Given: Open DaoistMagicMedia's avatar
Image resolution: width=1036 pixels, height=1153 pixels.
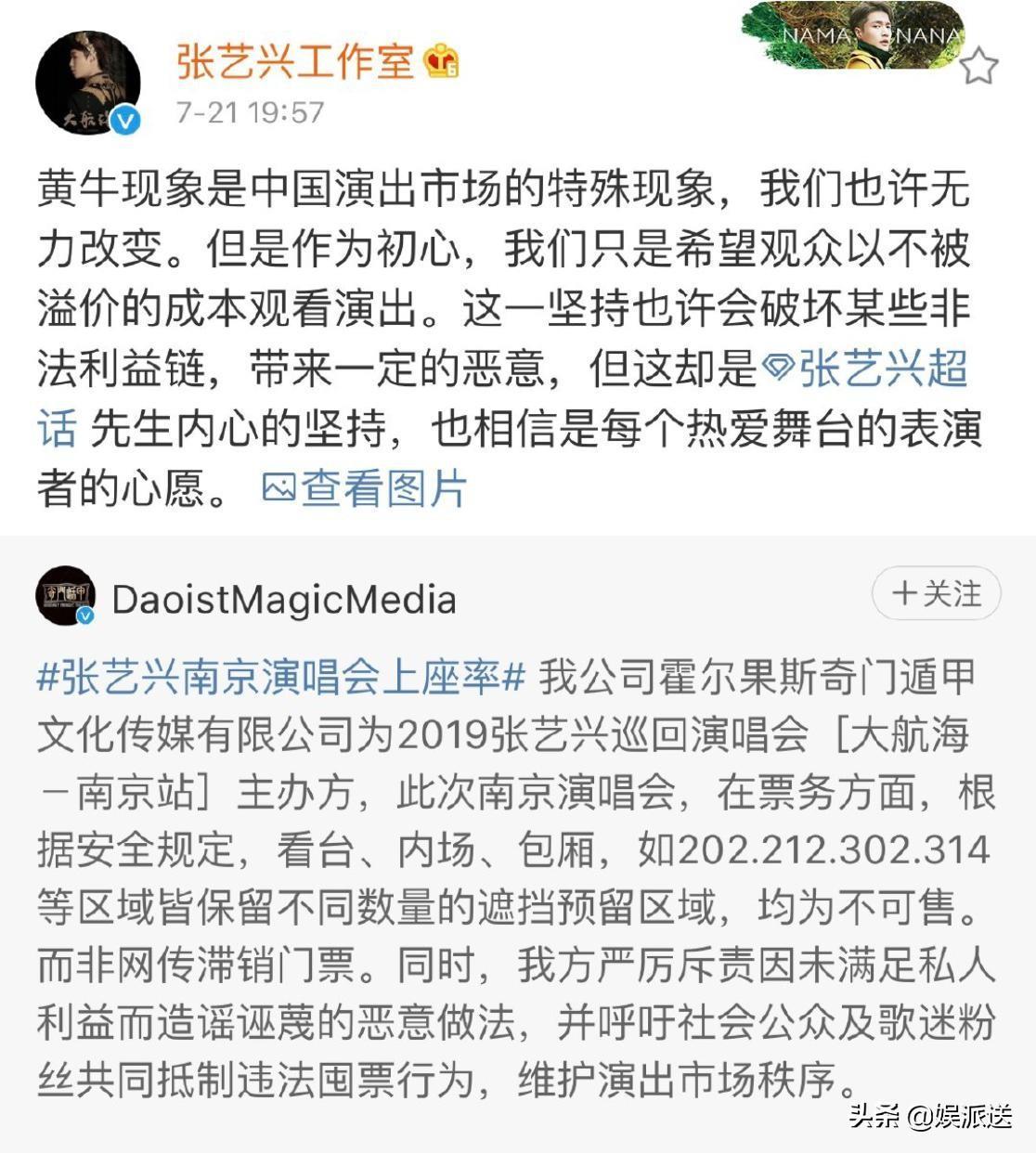Looking at the screenshot, I should pyautogui.click(x=65, y=595).
